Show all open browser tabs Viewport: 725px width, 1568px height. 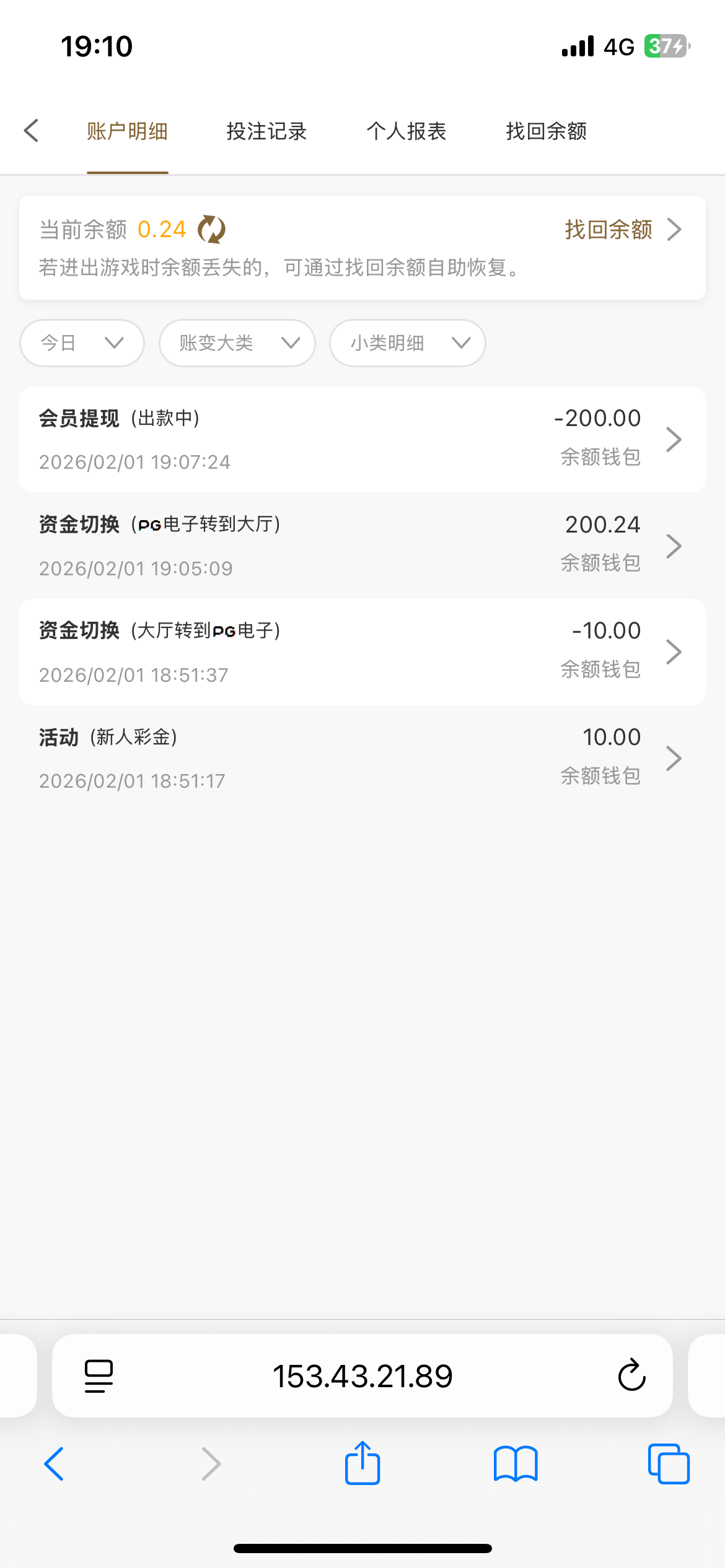tap(668, 1464)
